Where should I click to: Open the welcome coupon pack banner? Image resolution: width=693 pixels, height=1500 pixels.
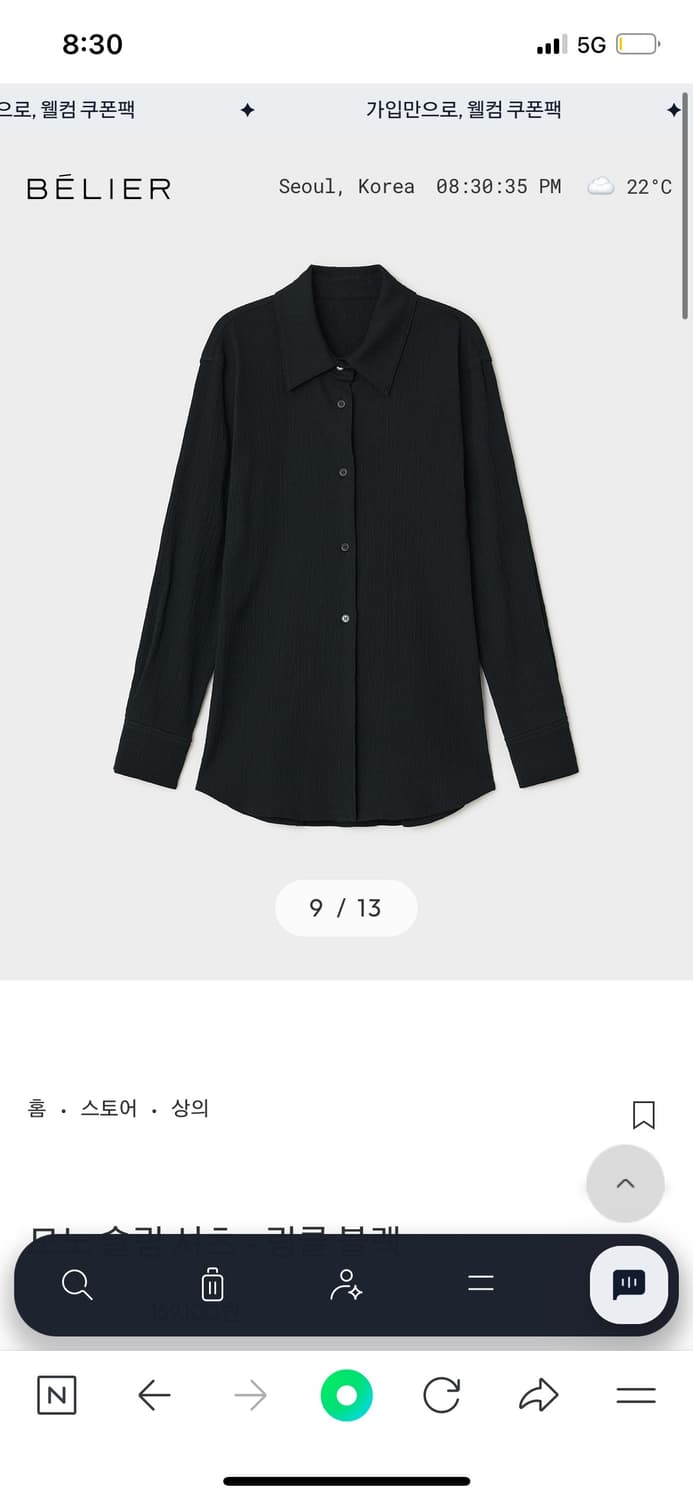462,110
